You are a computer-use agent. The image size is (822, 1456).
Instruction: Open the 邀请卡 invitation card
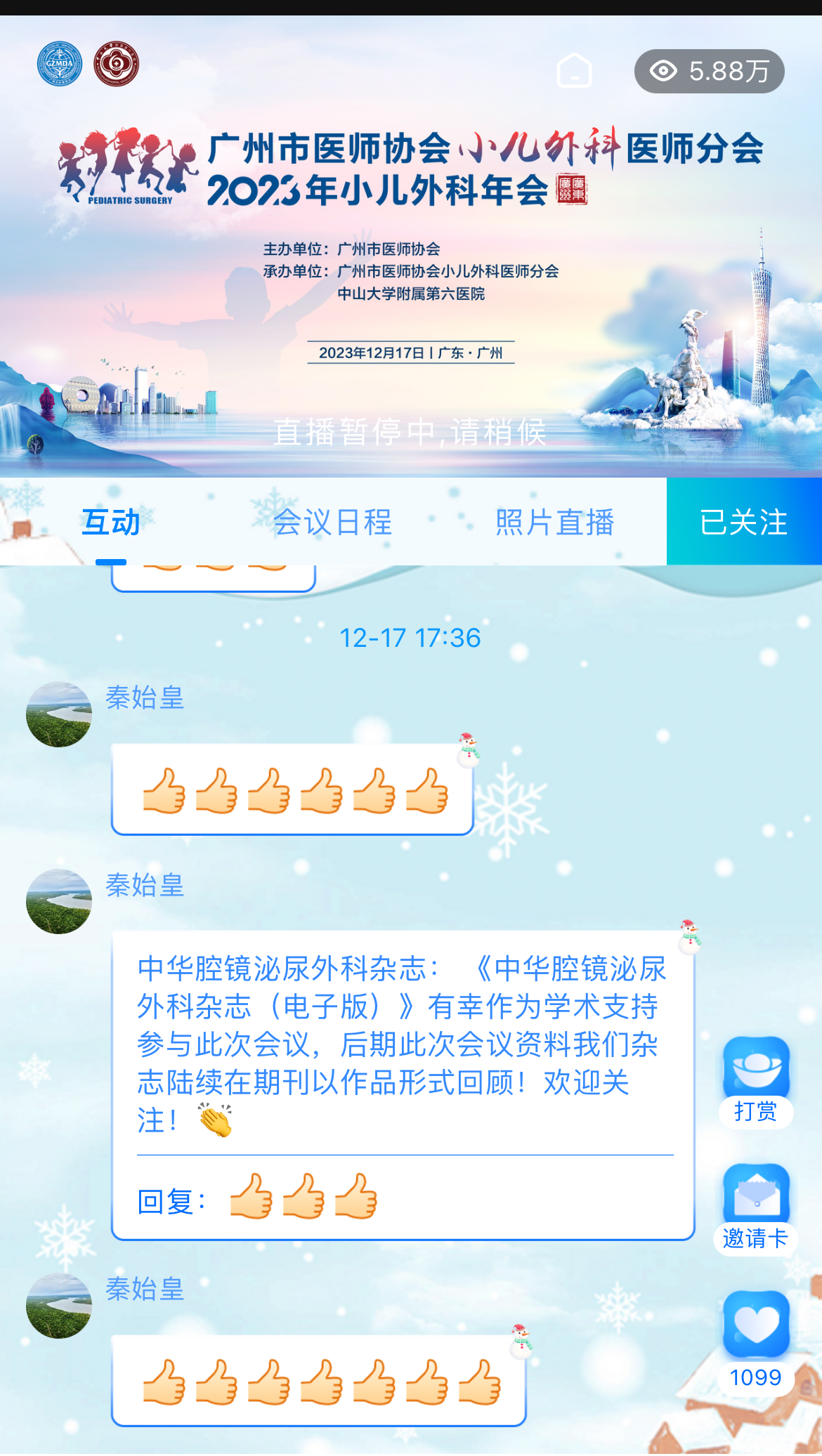pyautogui.click(x=756, y=1207)
